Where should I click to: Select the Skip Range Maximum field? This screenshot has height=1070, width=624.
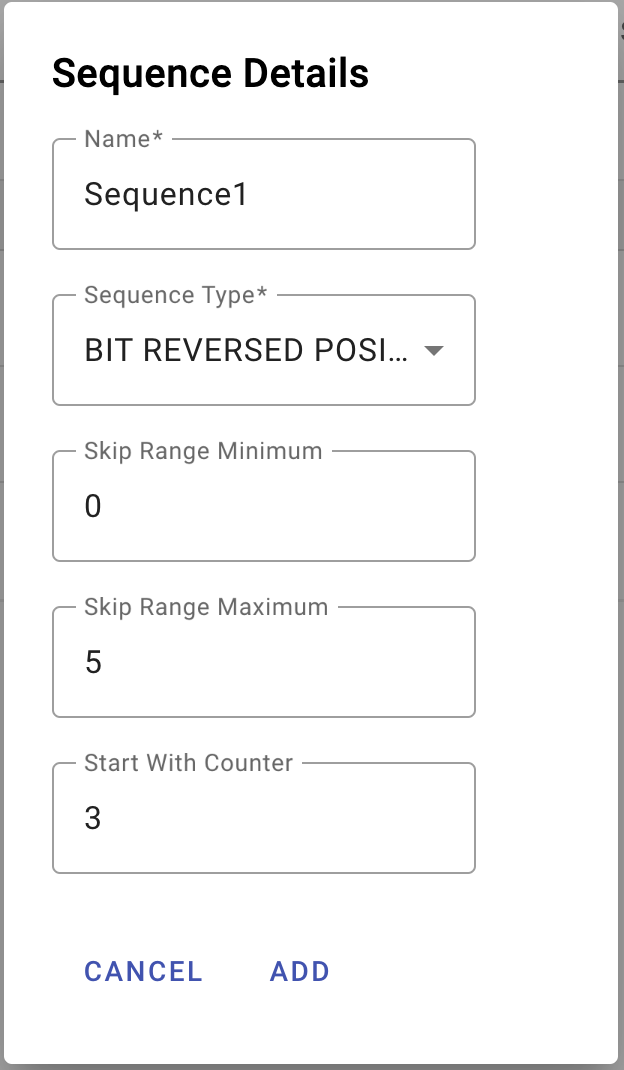[264, 662]
